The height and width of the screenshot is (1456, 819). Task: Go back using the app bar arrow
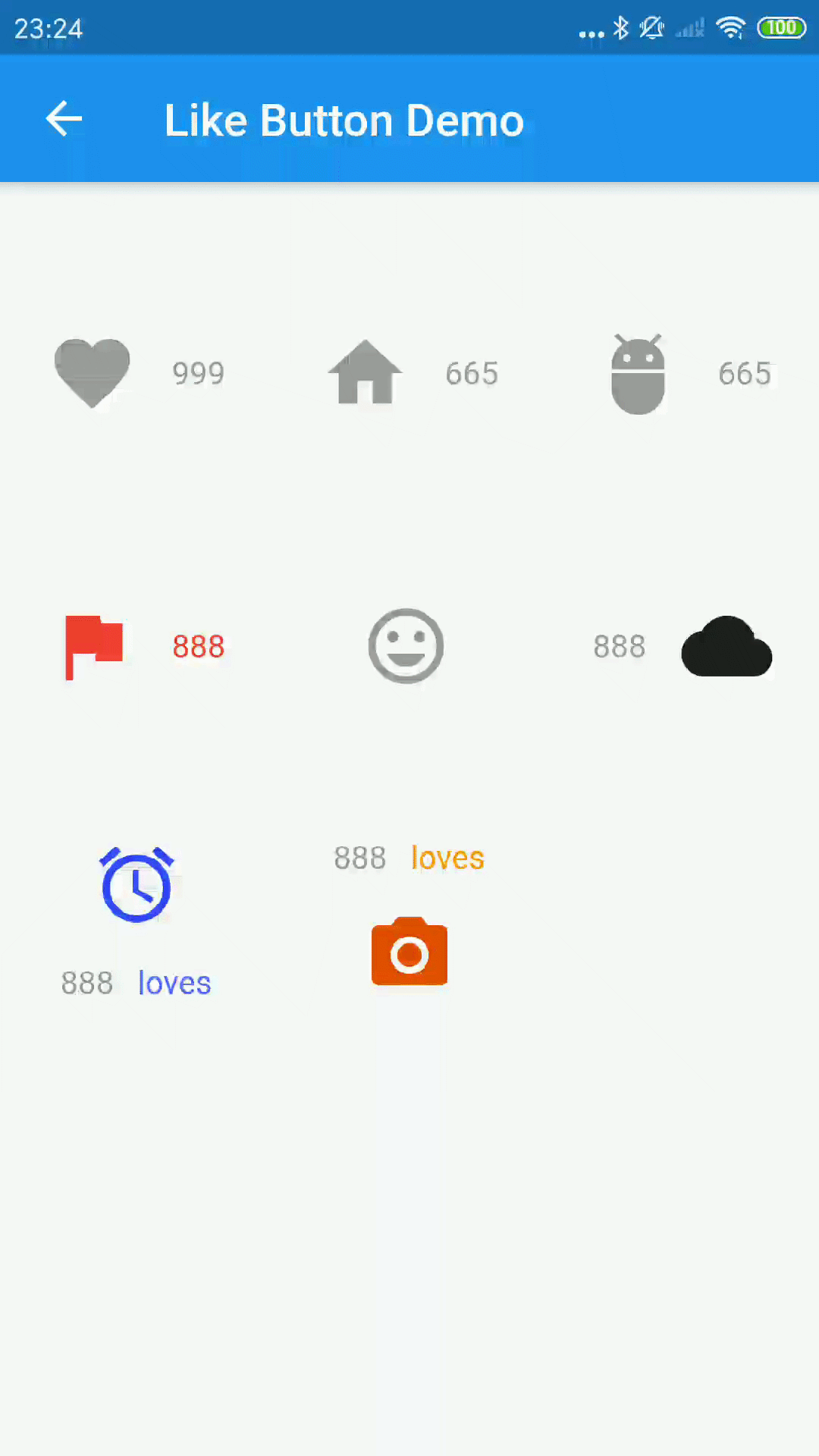64,119
